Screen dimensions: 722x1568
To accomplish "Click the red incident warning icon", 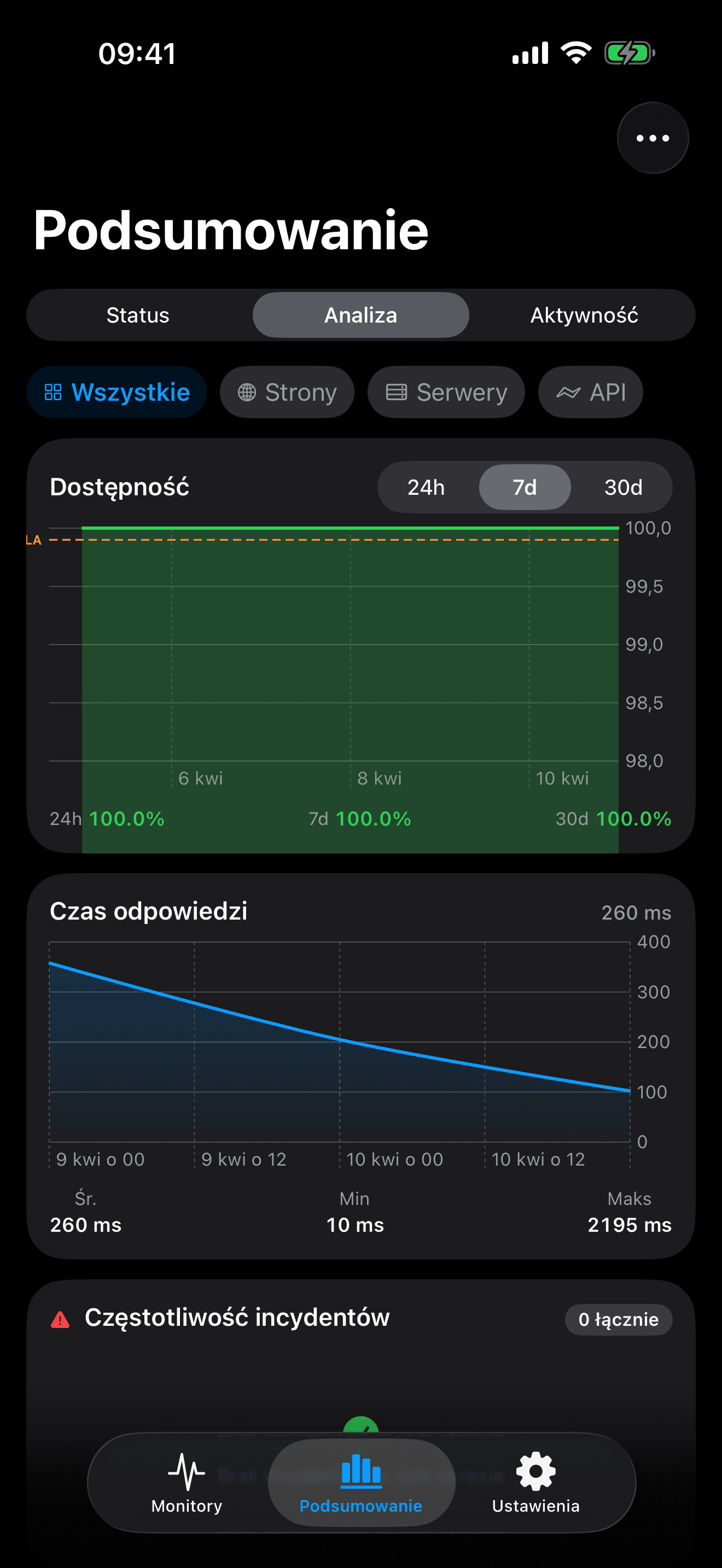I will [x=60, y=1319].
